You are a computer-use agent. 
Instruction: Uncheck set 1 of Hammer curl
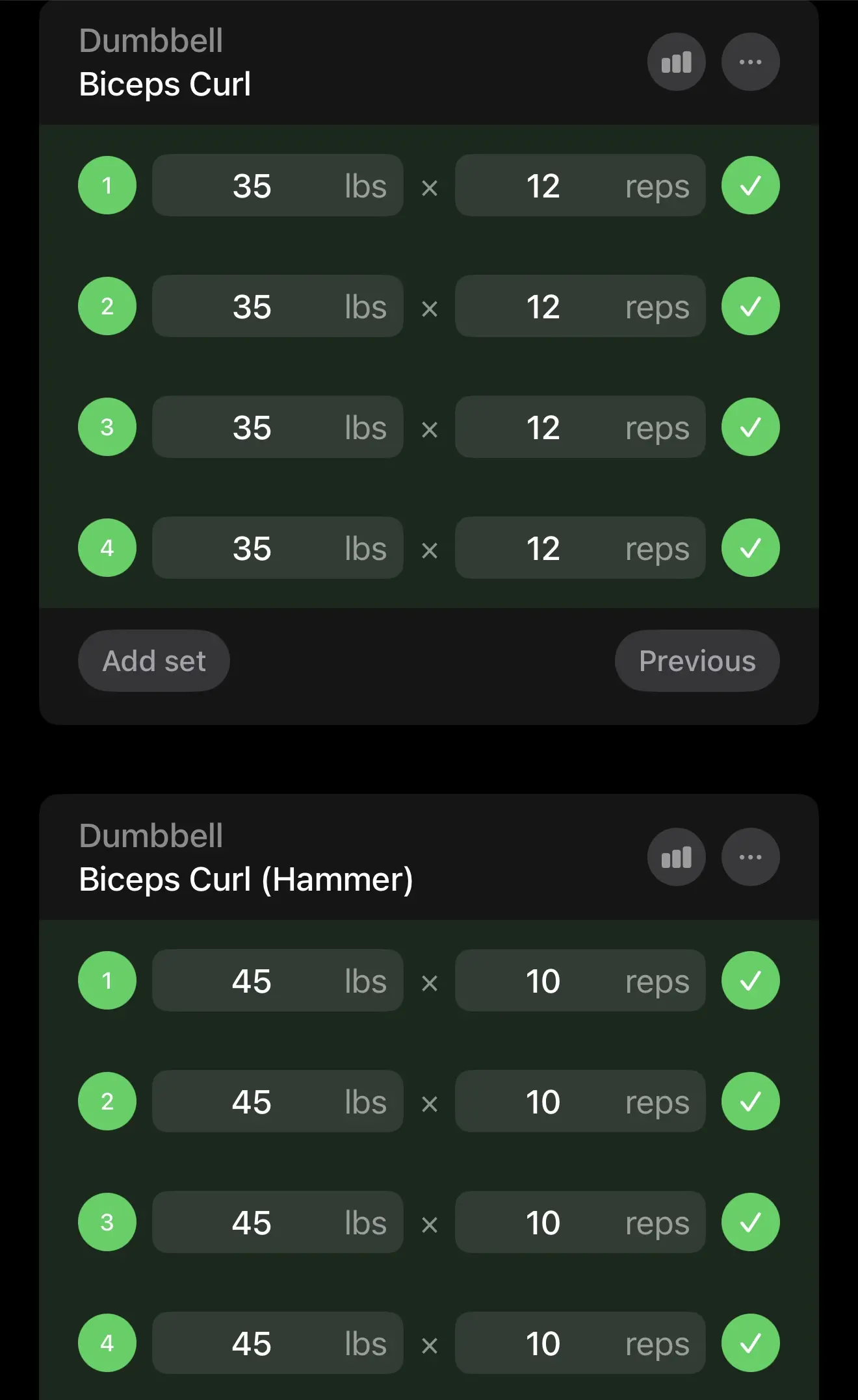coord(750,981)
